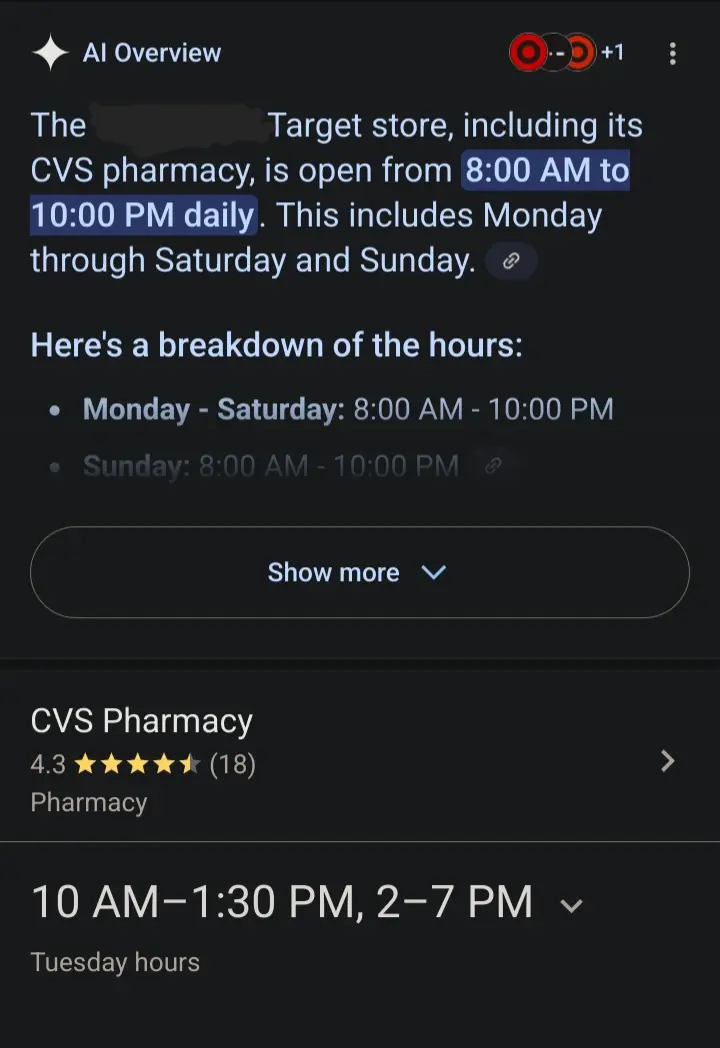Expand the overview with Show more
Screen dimensions: 720x1048
(359, 572)
